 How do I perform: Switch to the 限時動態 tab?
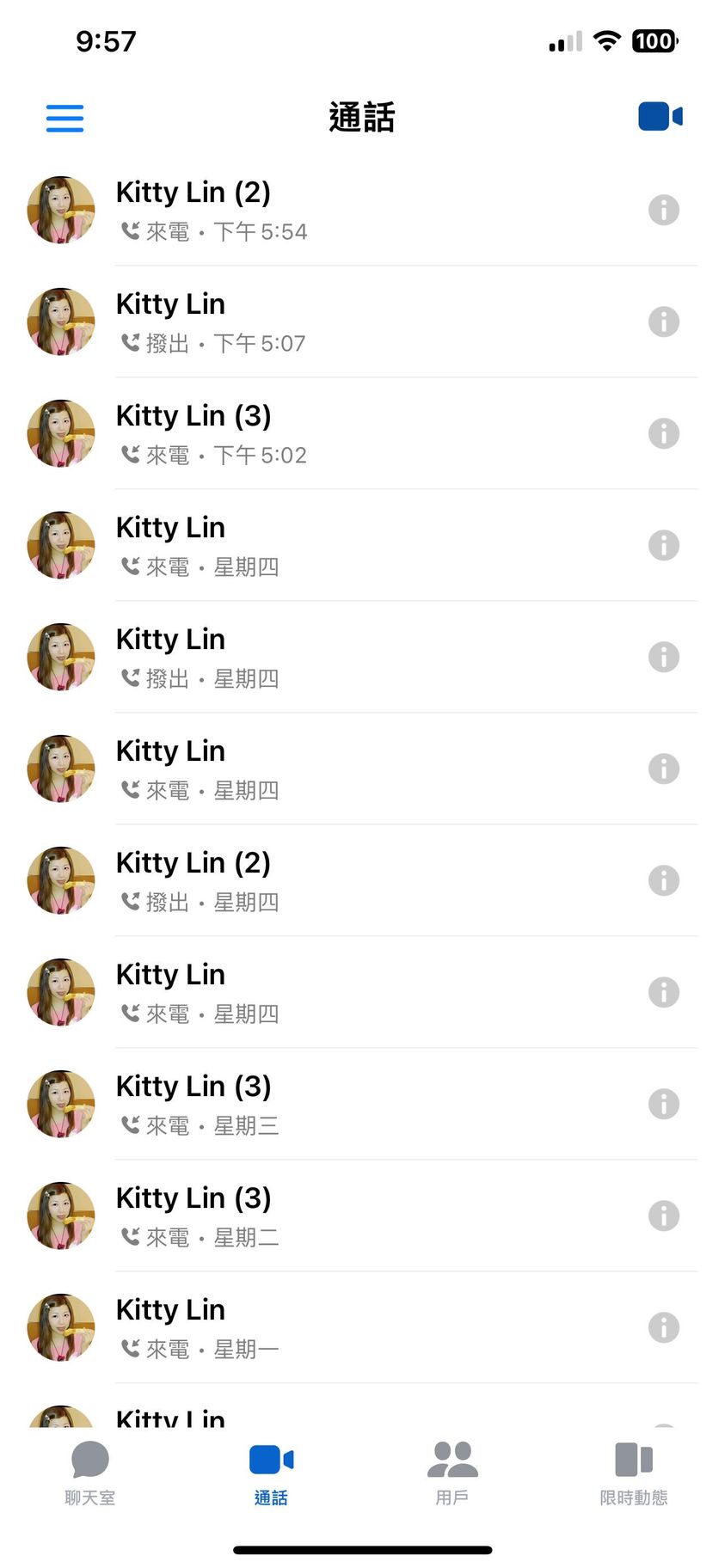[634, 1473]
